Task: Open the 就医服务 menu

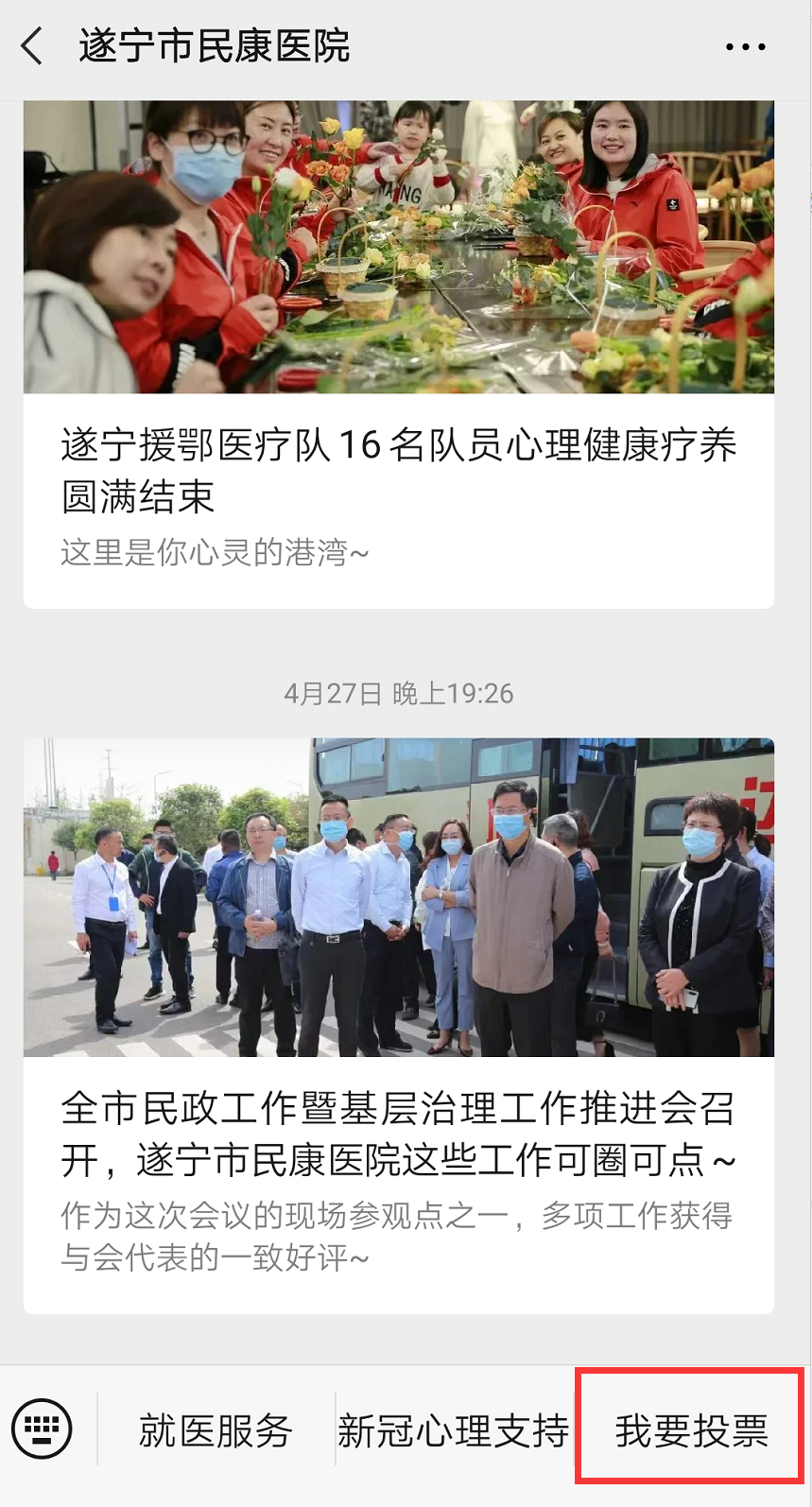Action: (216, 1429)
